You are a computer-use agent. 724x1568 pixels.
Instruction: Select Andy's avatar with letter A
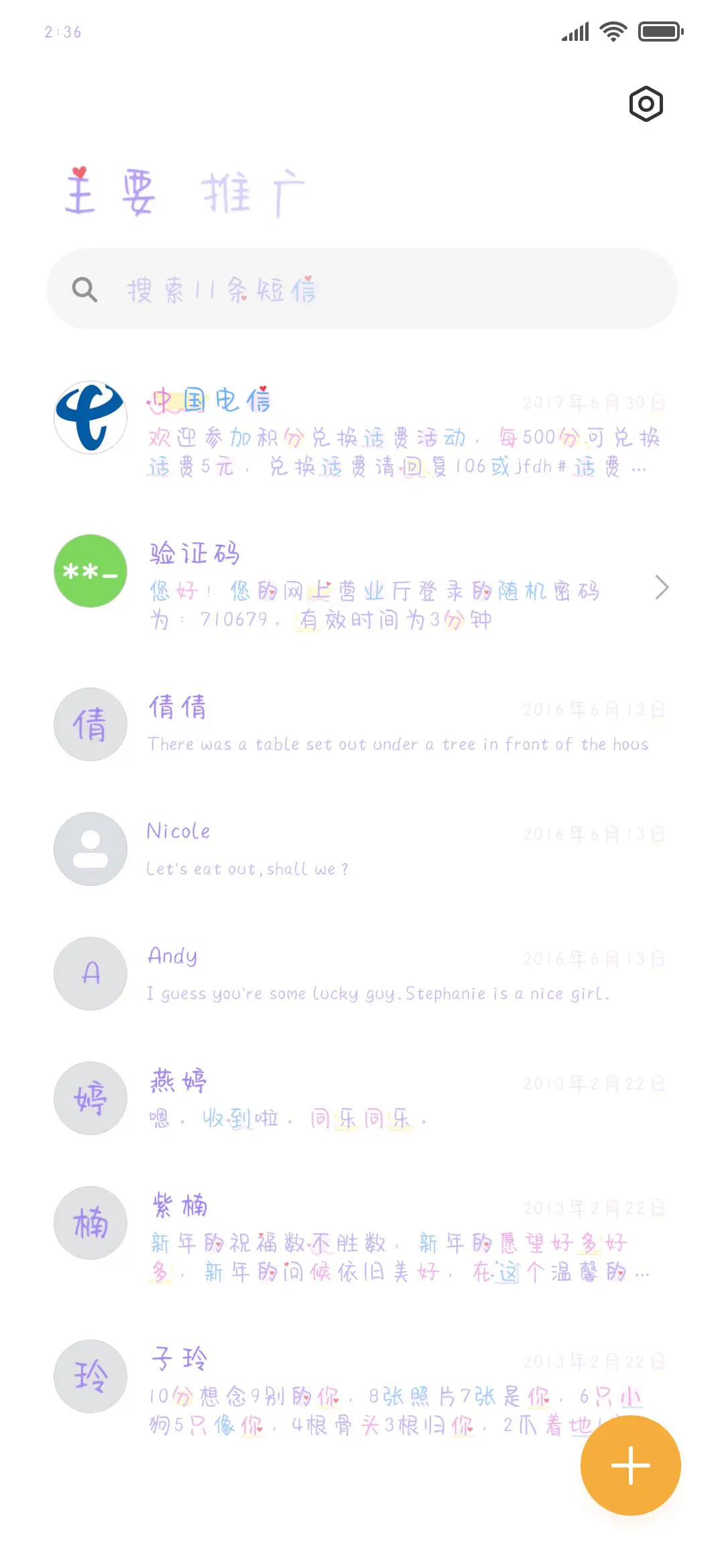(90, 974)
